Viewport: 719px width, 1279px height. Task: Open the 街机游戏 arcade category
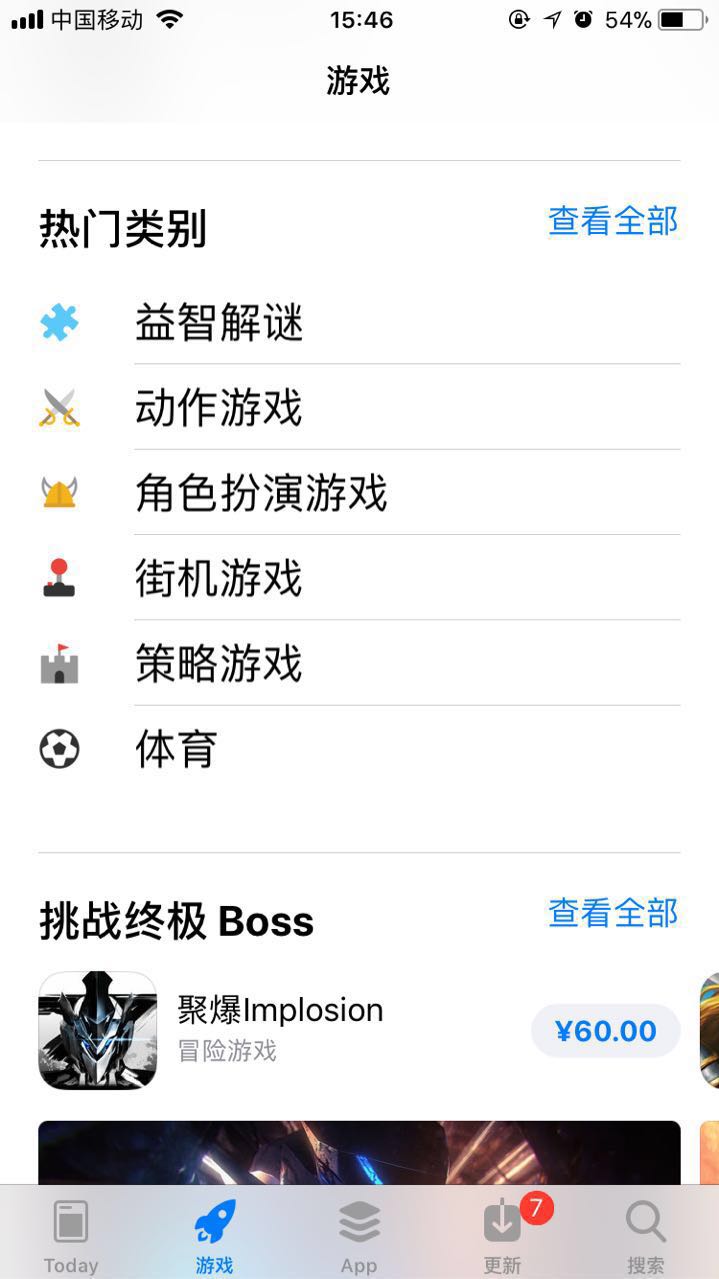coord(219,578)
